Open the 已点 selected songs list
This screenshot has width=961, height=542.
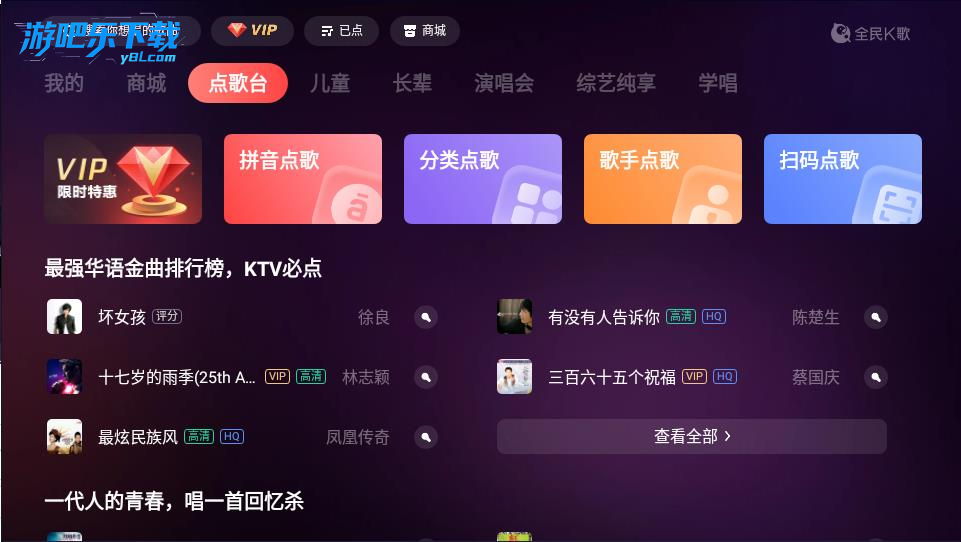pos(341,30)
